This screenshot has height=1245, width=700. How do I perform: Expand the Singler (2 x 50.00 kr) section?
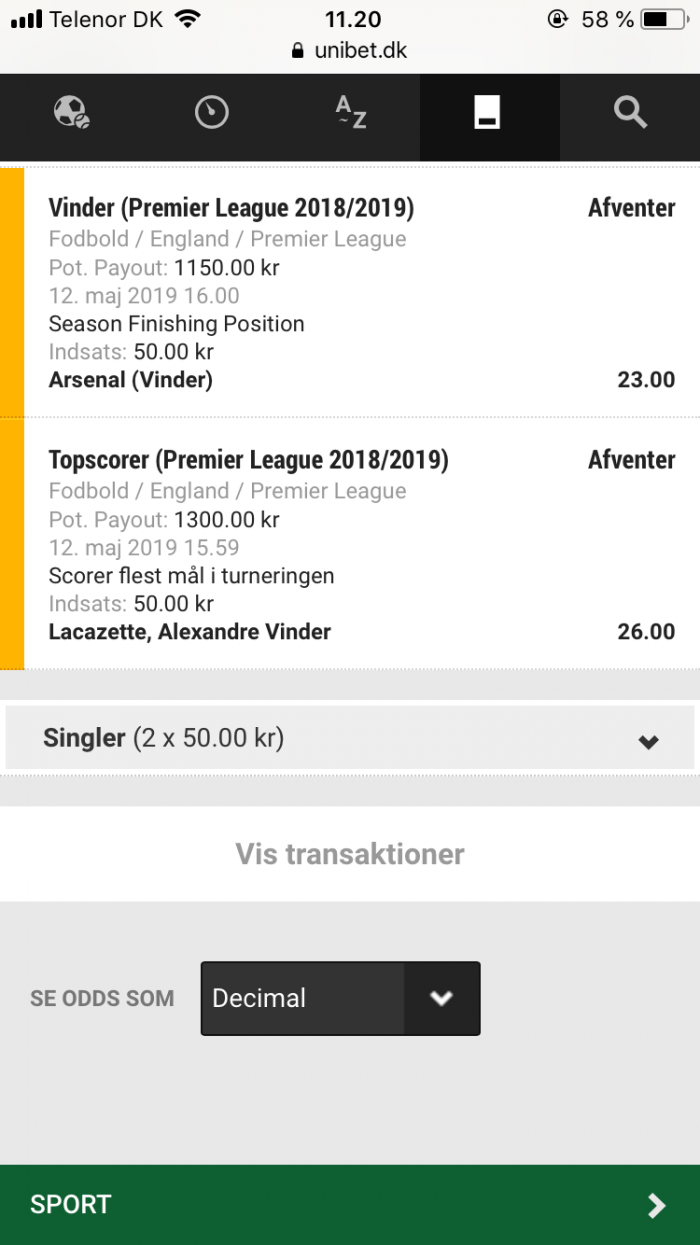tap(350, 739)
